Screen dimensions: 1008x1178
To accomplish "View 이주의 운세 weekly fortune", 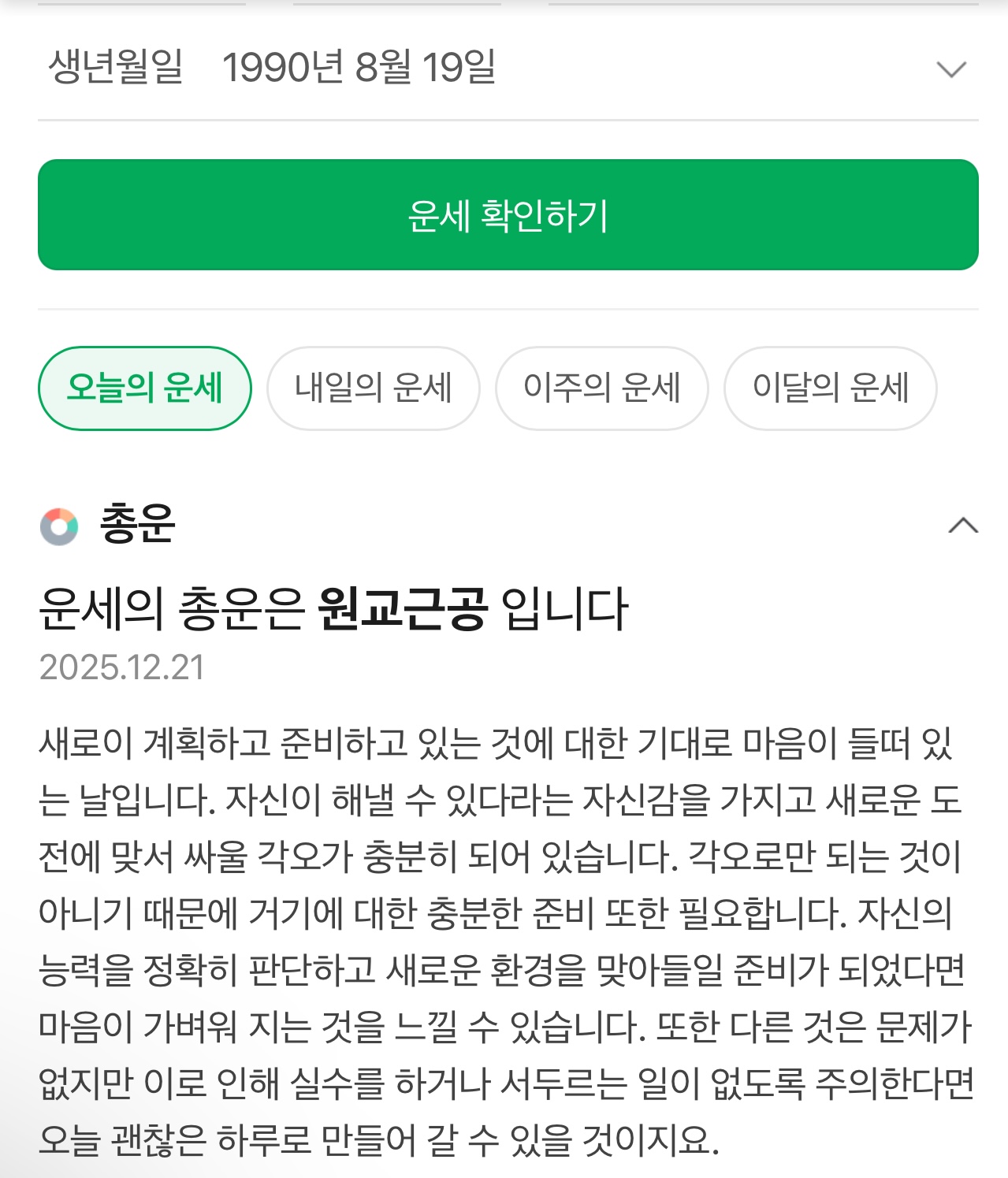I will click(602, 388).
